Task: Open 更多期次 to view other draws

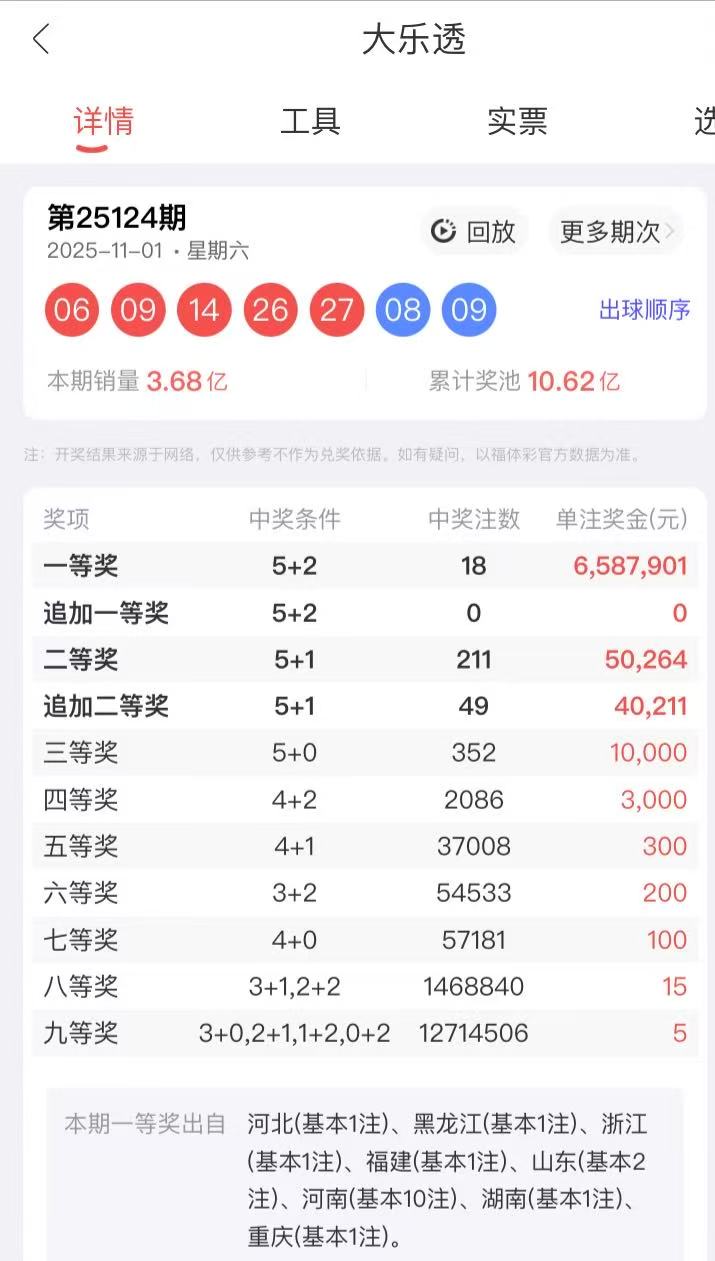Action: click(615, 232)
